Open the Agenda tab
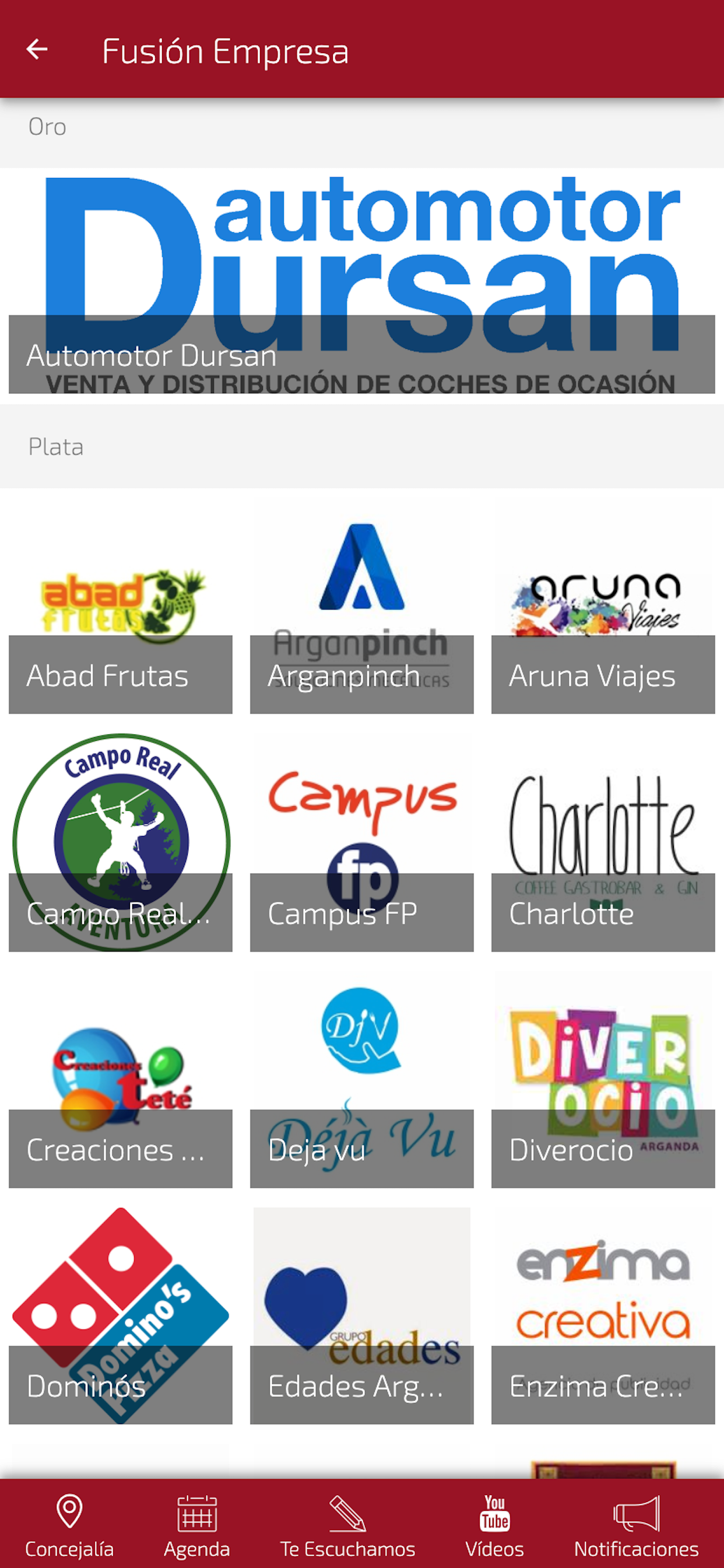724x1568 pixels. pyautogui.click(x=197, y=1525)
